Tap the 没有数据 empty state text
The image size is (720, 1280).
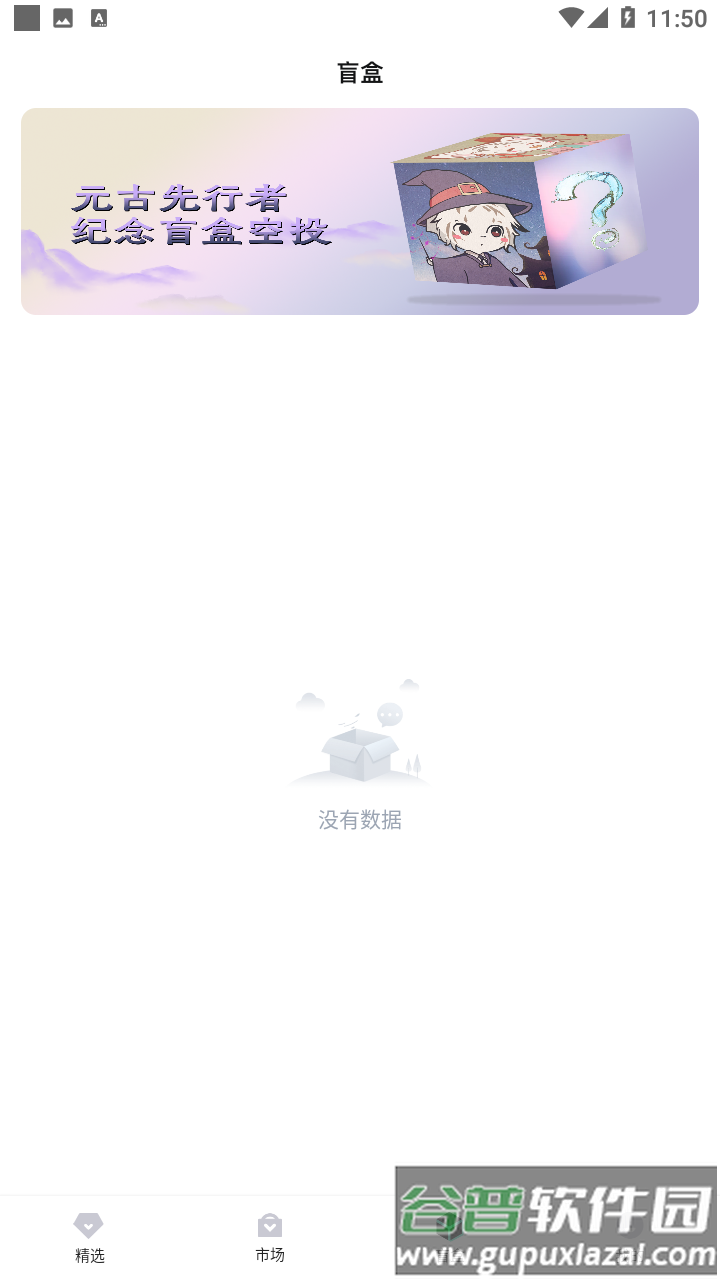pyautogui.click(x=360, y=820)
